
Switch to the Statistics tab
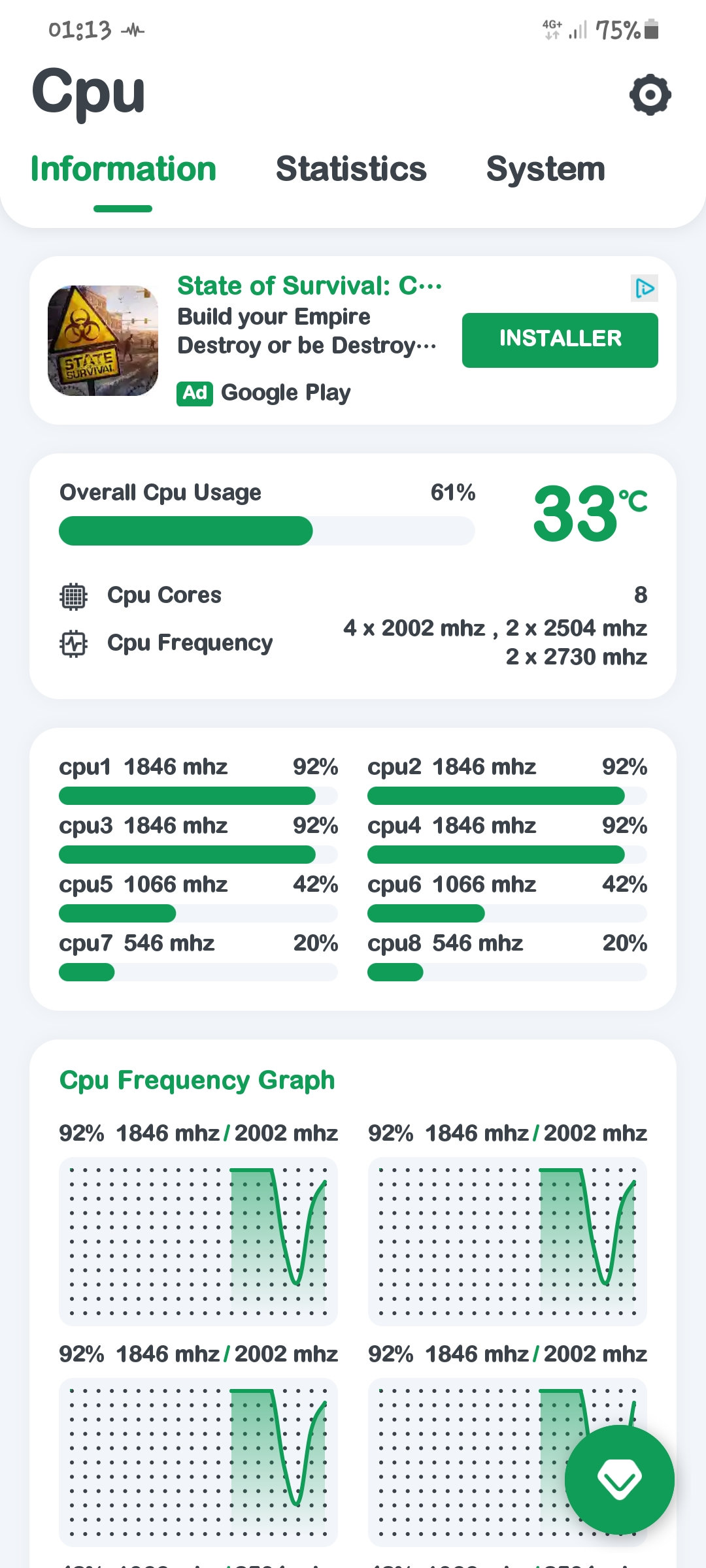coord(351,169)
